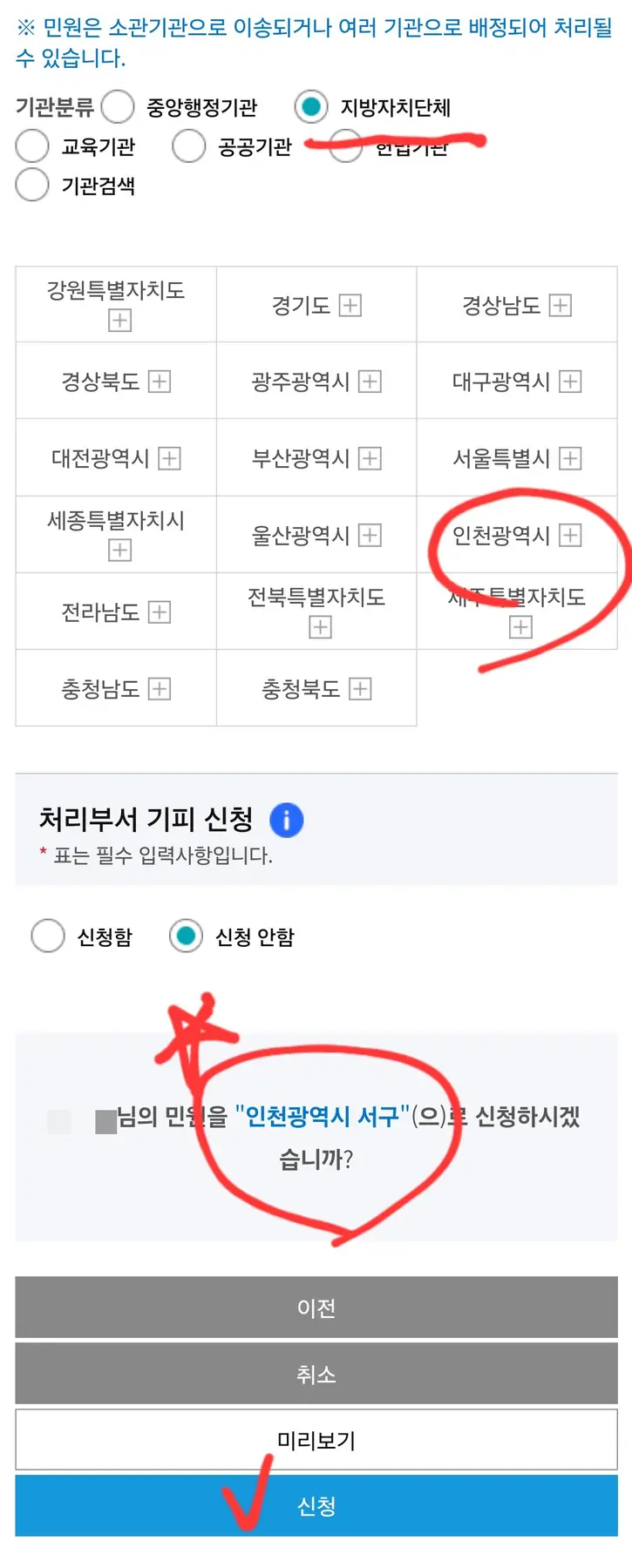Expand the 전라남도 region list

coord(160,612)
